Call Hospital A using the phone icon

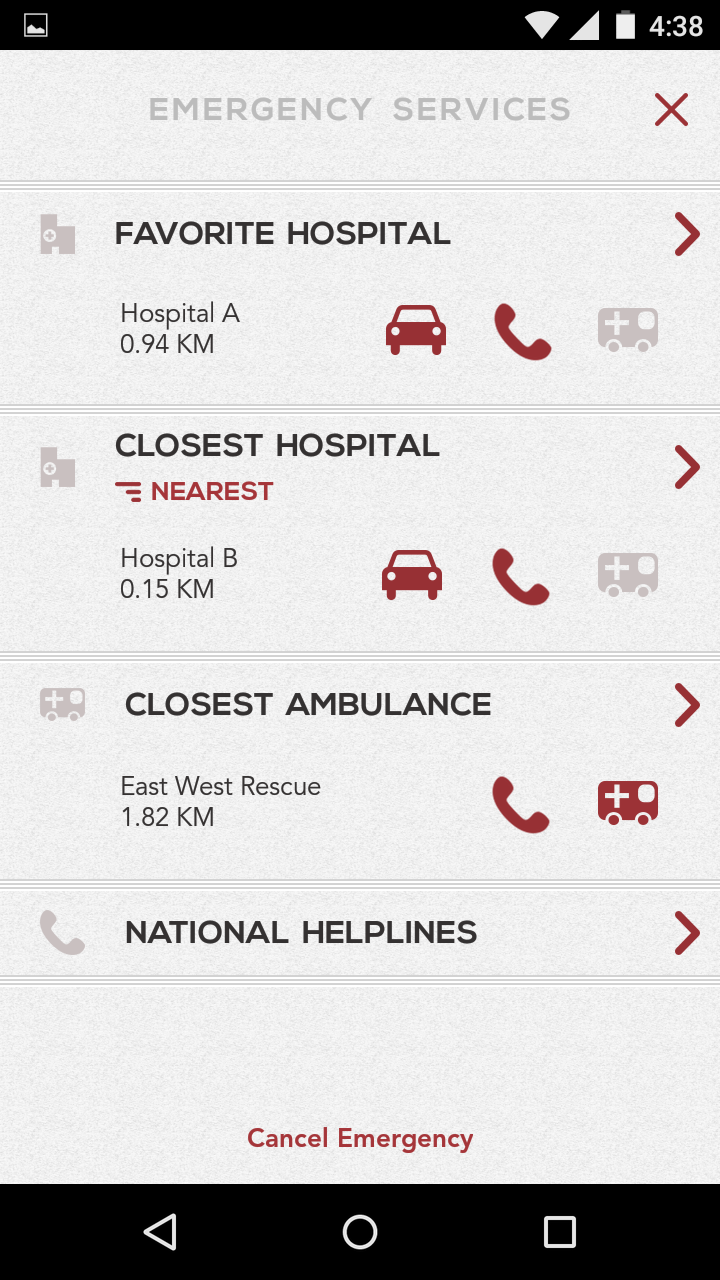coord(522,330)
